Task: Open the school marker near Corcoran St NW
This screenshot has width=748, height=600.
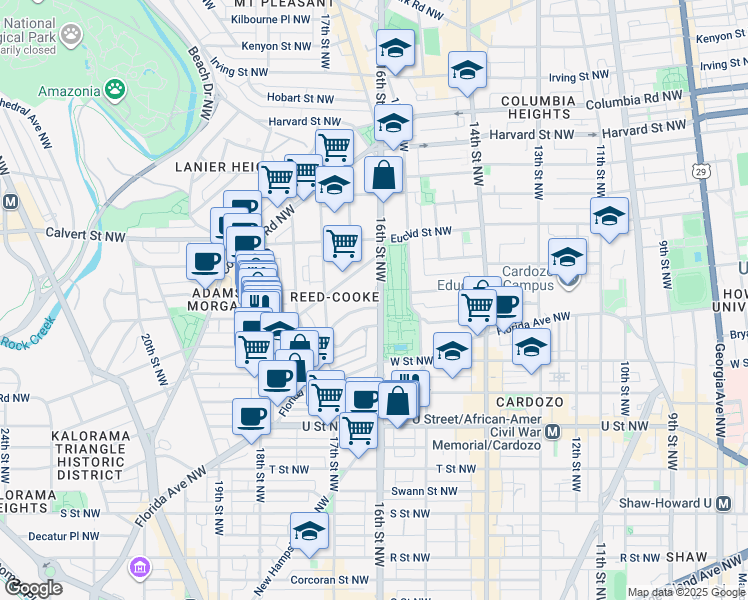Action: tap(309, 534)
